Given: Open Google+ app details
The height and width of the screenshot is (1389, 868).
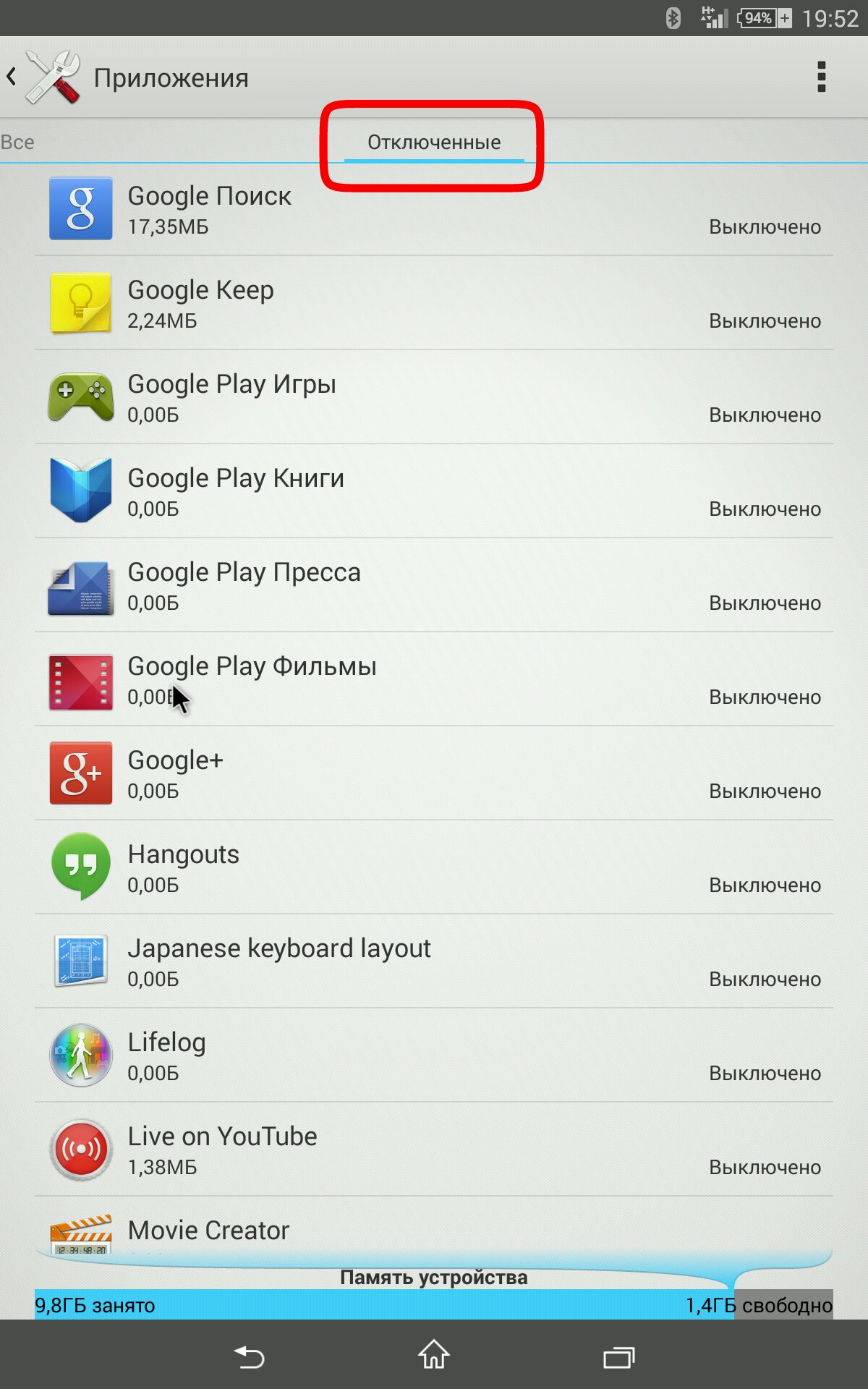Looking at the screenshot, I should point(434,774).
